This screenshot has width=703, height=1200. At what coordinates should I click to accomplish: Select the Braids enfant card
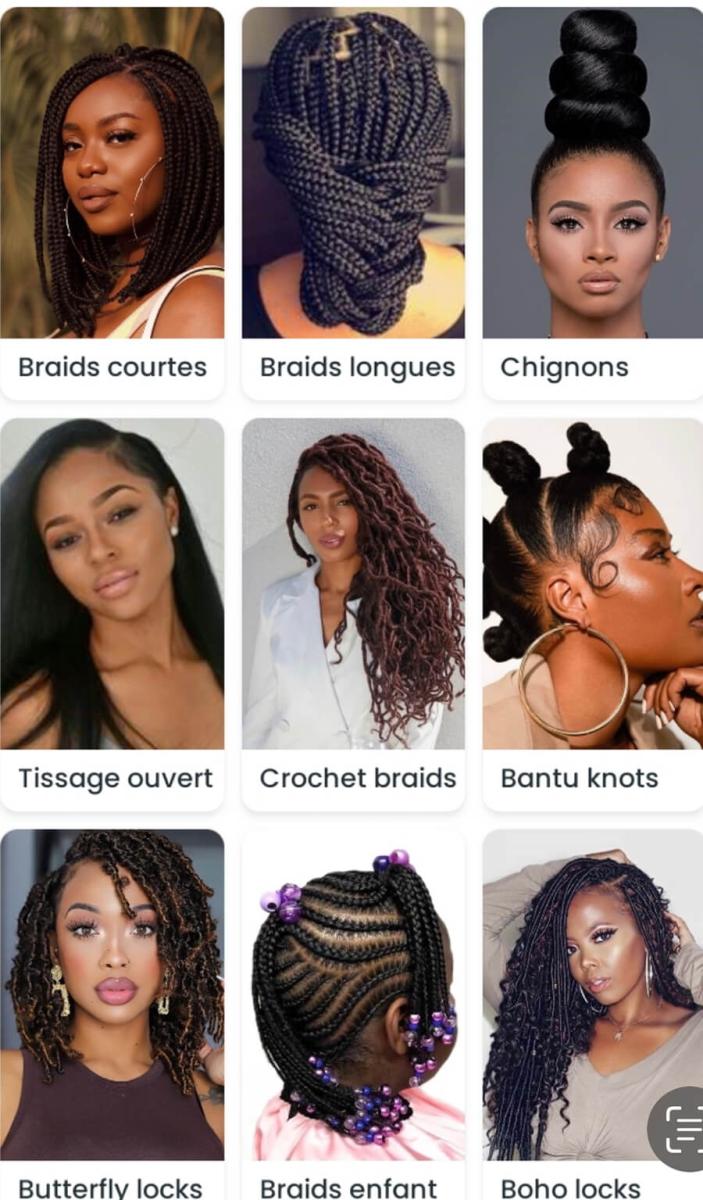[x=353, y=1010]
